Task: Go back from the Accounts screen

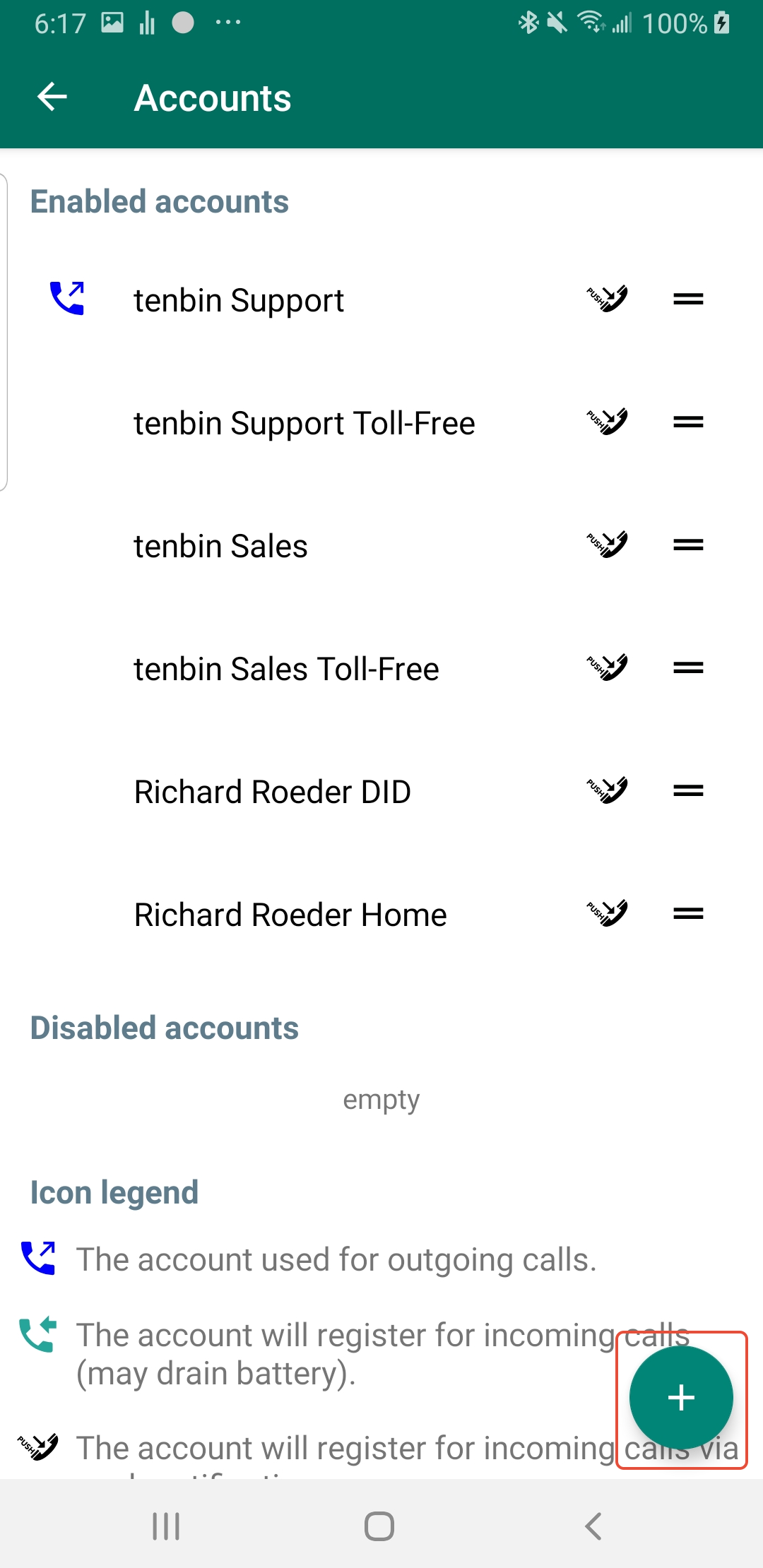Action: click(x=52, y=97)
